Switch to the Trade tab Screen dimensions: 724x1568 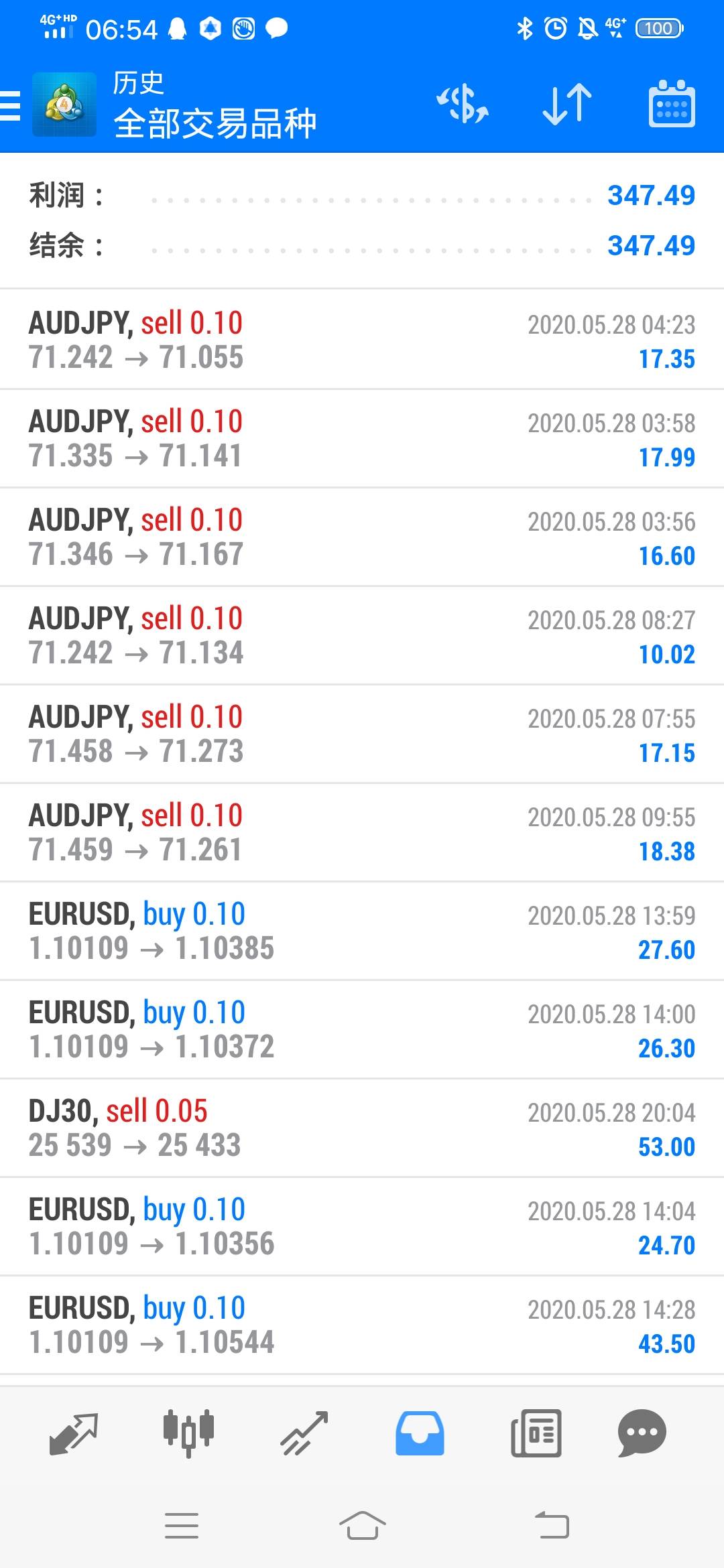click(x=304, y=1433)
